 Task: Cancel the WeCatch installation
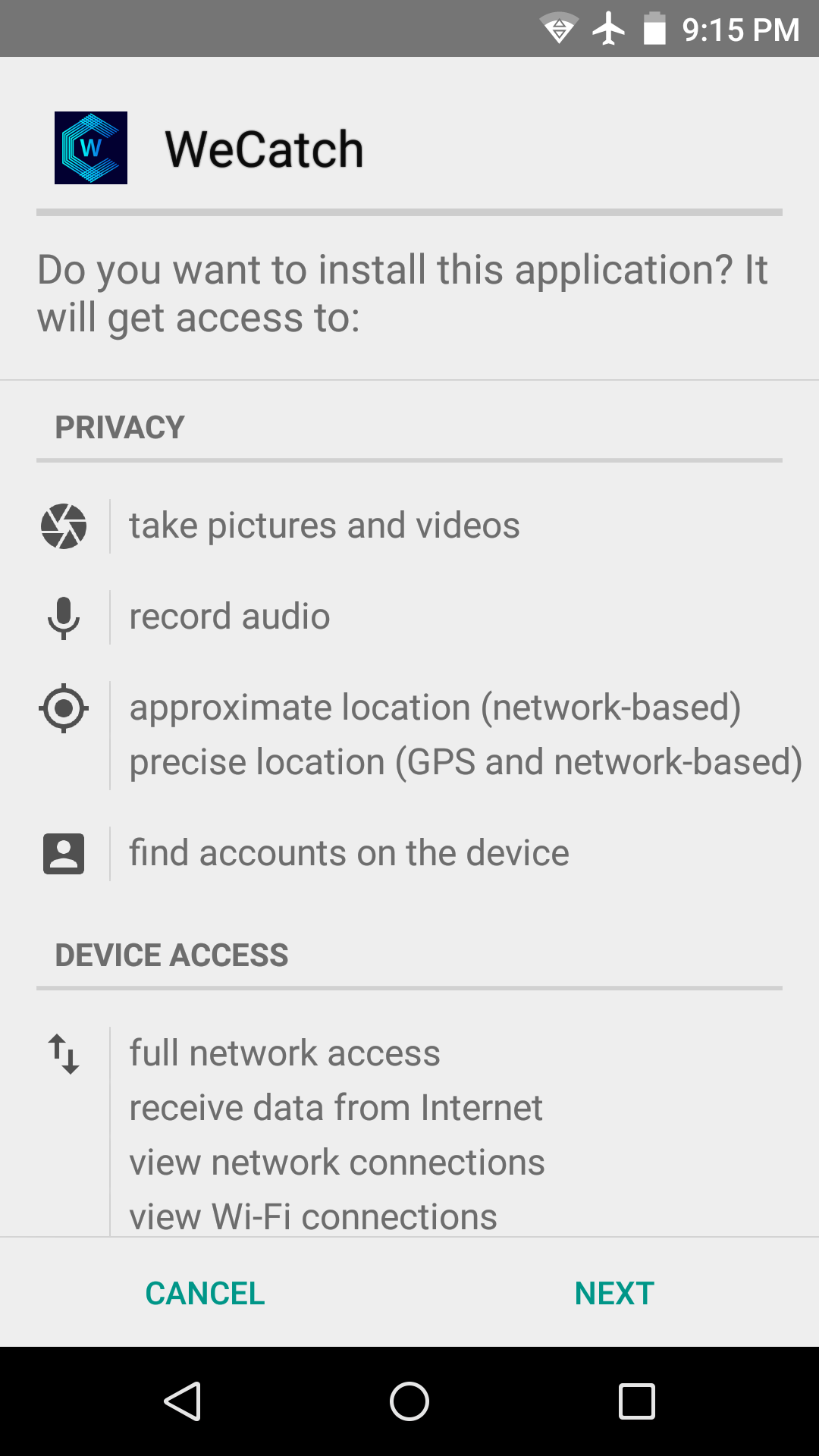click(205, 1293)
